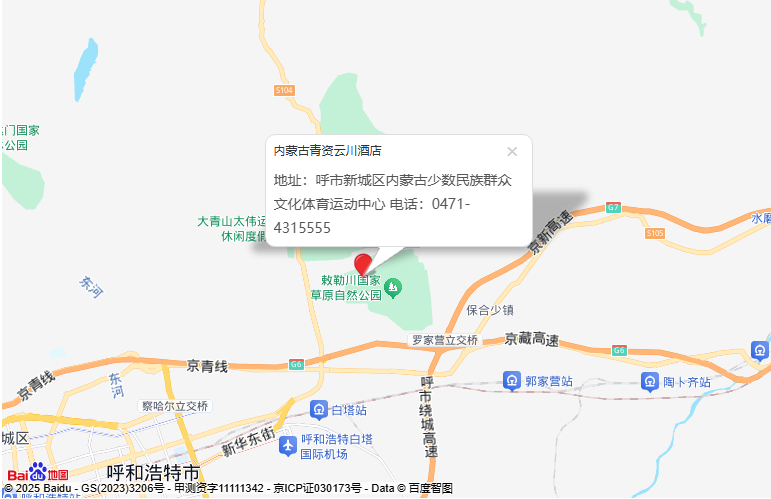The height and width of the screenshot is (499, 771).
Task: Open 敕勒川国家草原自然公园 park marker
Action: click(x=394, y=289)
